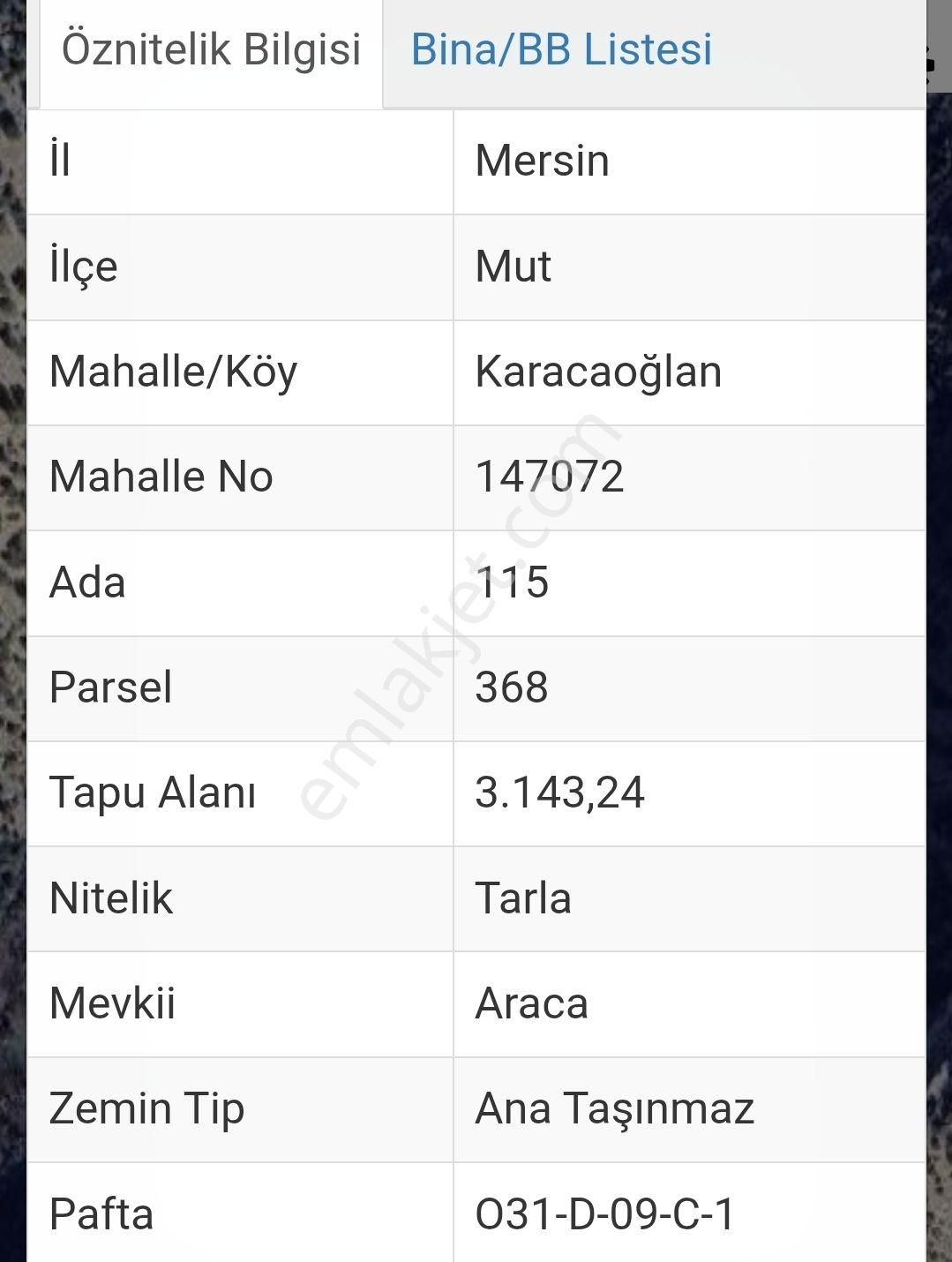Viewport: 952px width, 1262px height.
Task: Click the Pafta value O31-D-09-C-1
Action: tap(604, 1214)
